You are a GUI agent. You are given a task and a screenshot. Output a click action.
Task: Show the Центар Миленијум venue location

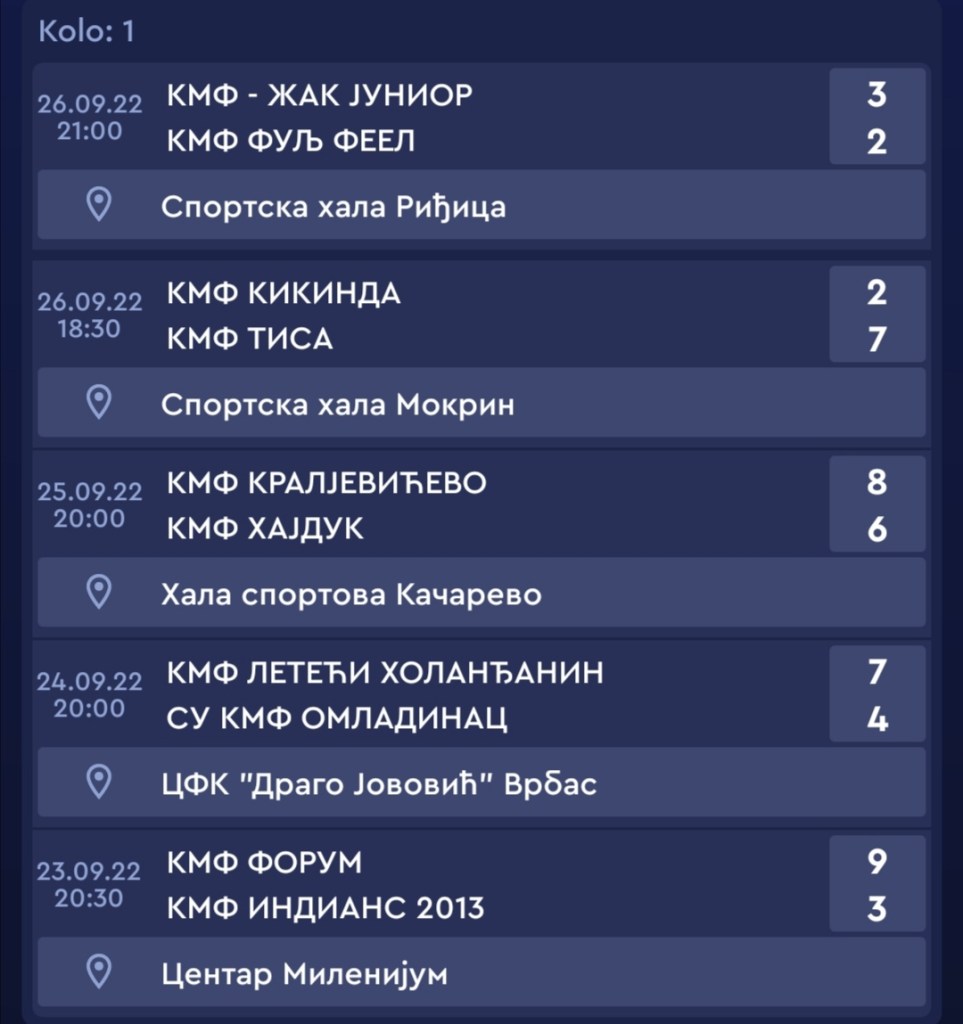click(x=480, y=972)
